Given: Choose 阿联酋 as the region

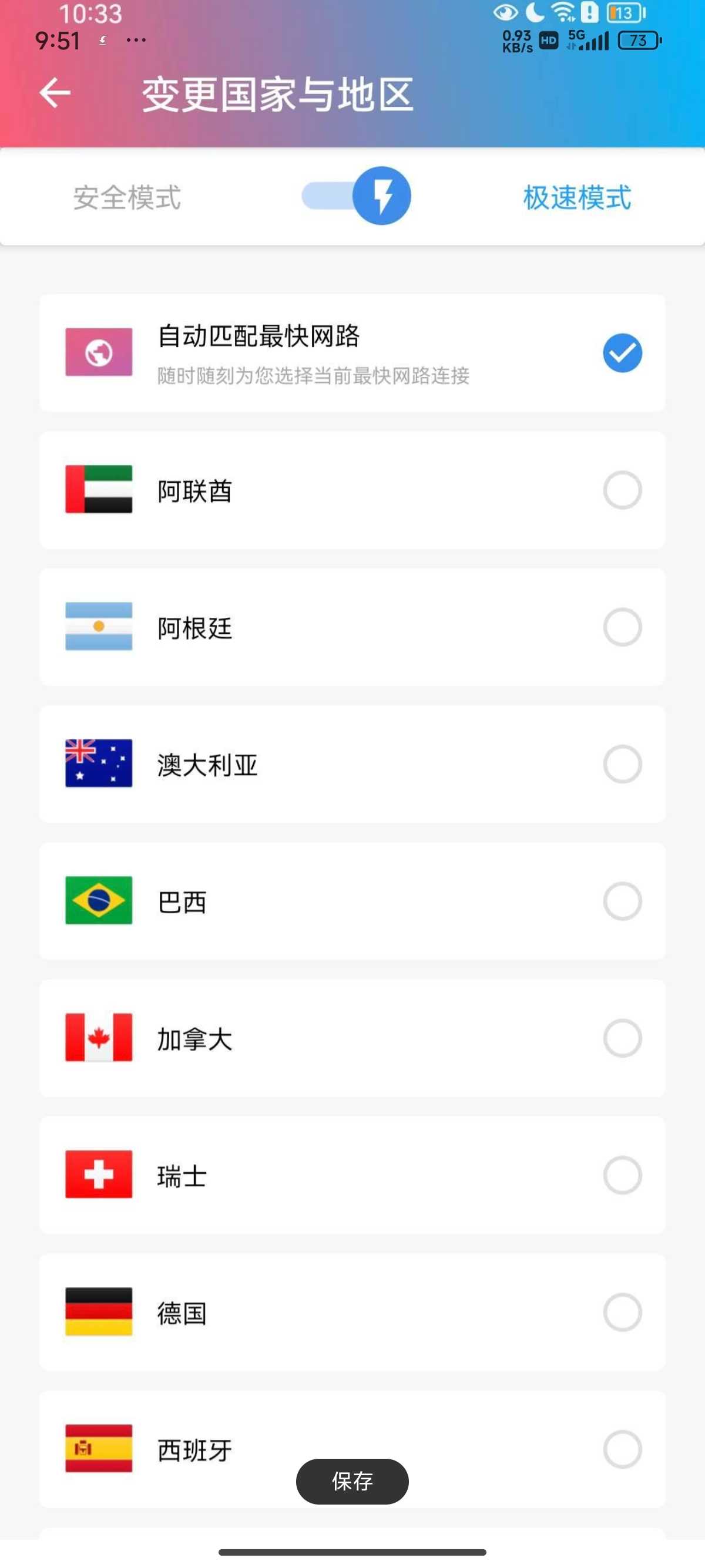Looking at the screenshot, I should tap(352, 490).
